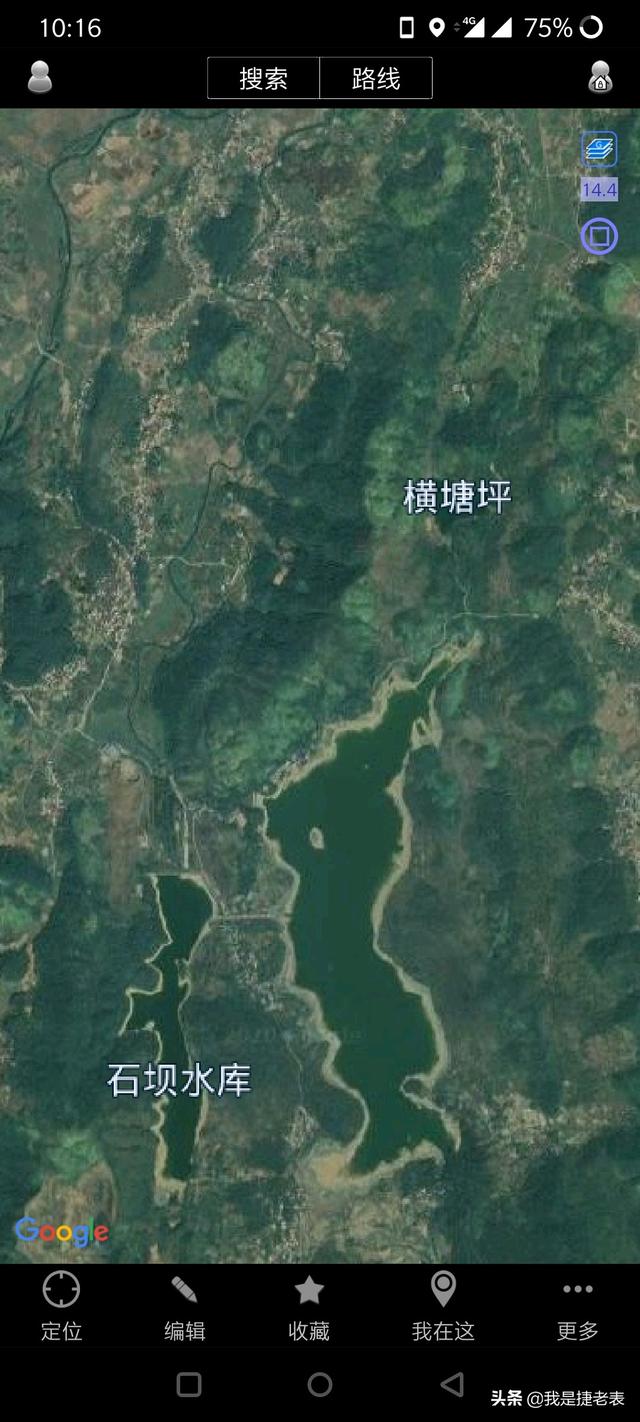Tap the 搜索 search button

pyautogui.click(x=264, y=78)
